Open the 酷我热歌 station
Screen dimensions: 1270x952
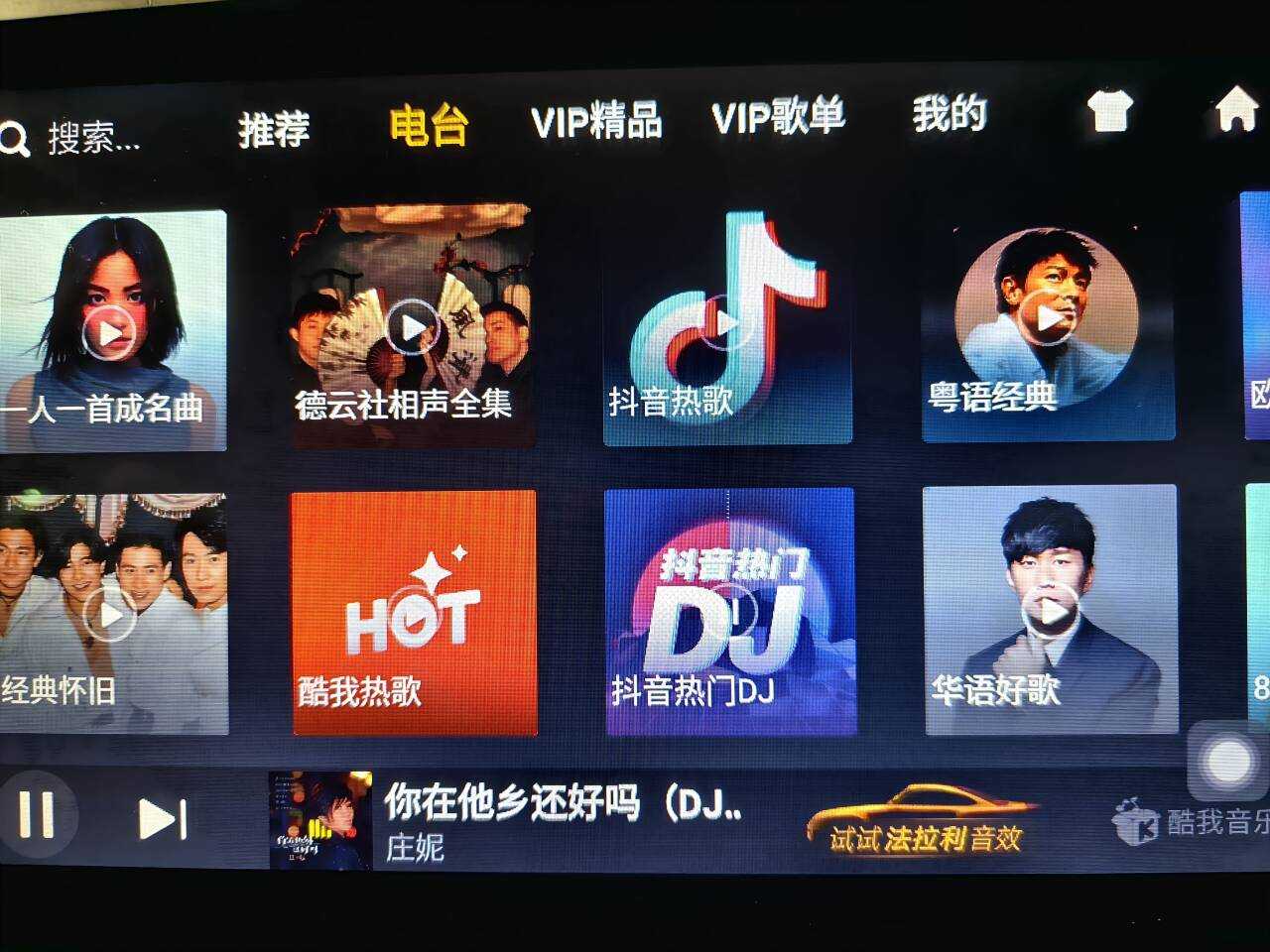[x=414, y=613]
